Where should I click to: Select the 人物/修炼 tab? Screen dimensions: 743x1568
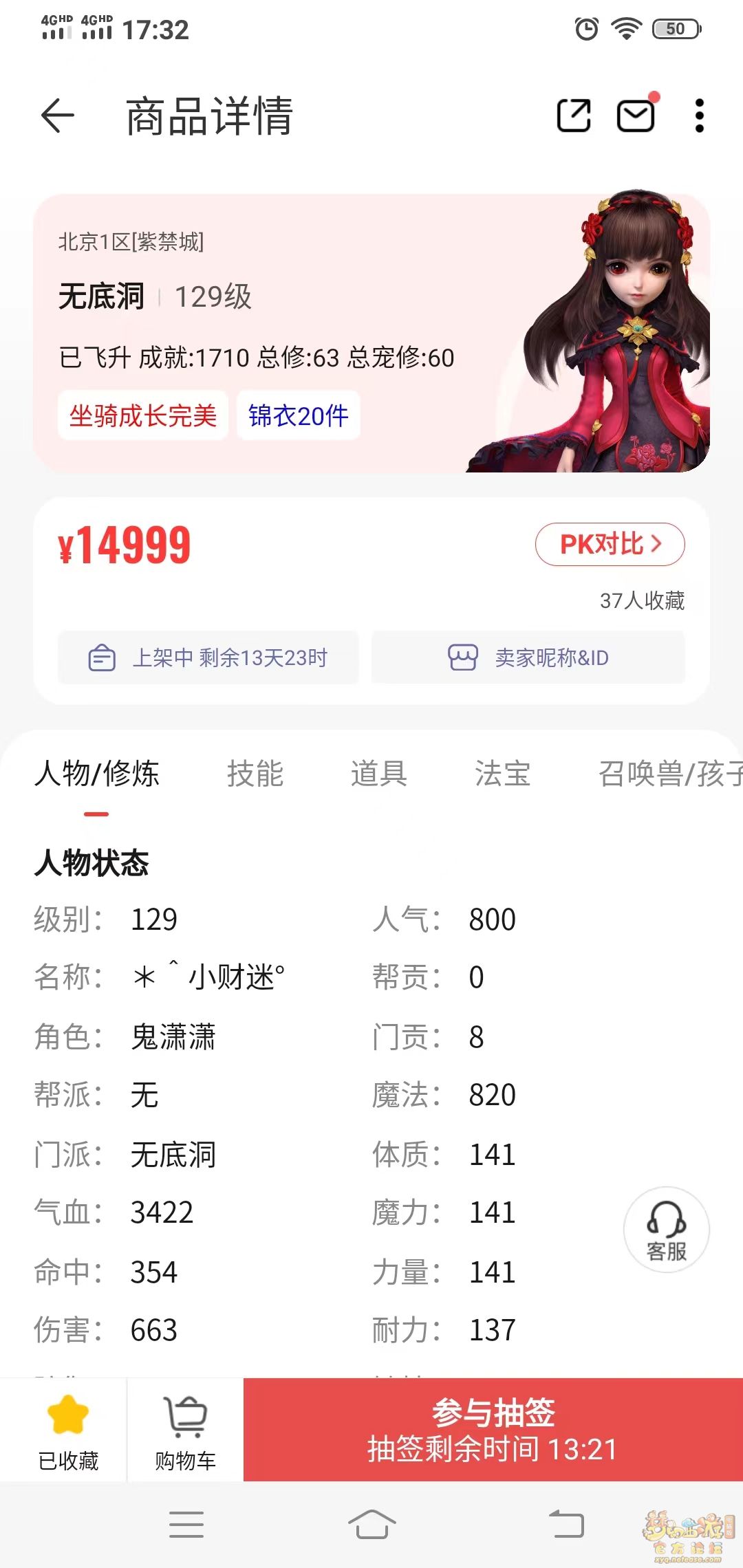pyautogui.click(x=97, y=774)
